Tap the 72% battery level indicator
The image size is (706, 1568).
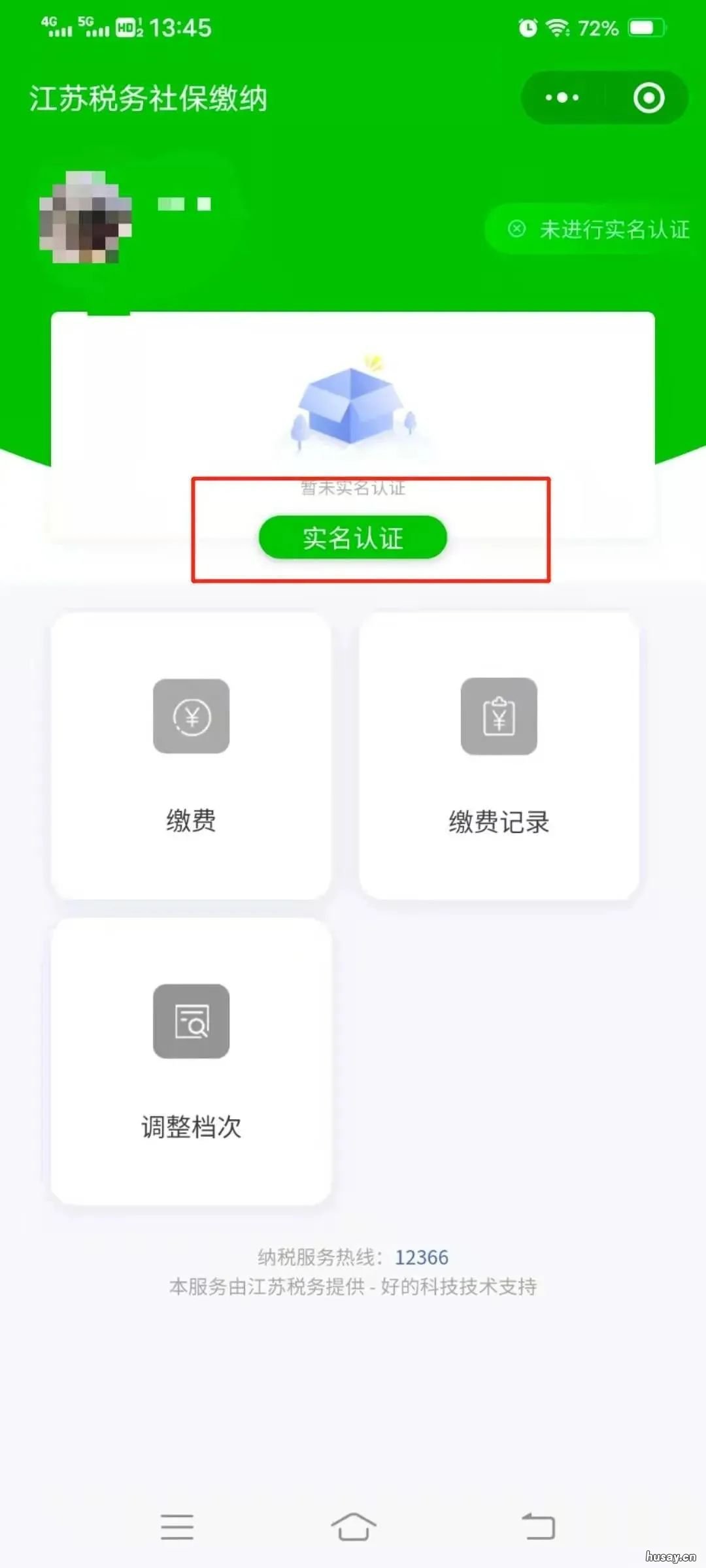(599, 27)
